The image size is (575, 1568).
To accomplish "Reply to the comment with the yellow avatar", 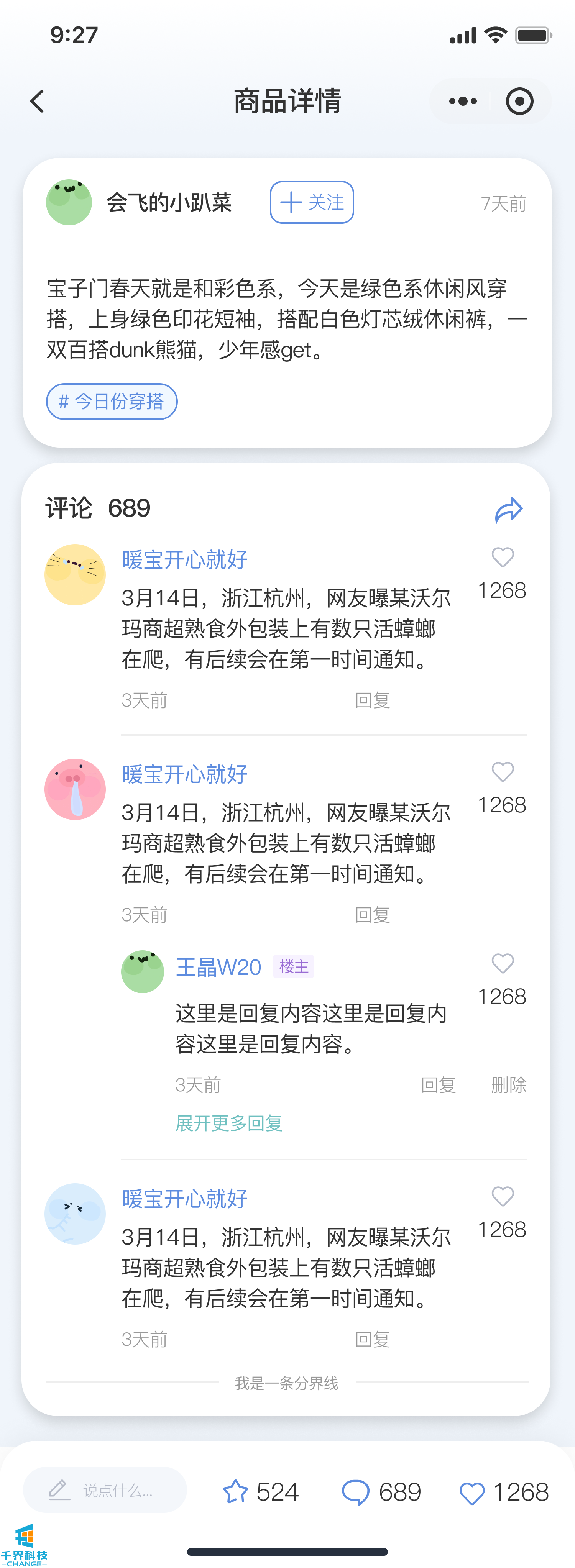I will (x=372, y=700).
